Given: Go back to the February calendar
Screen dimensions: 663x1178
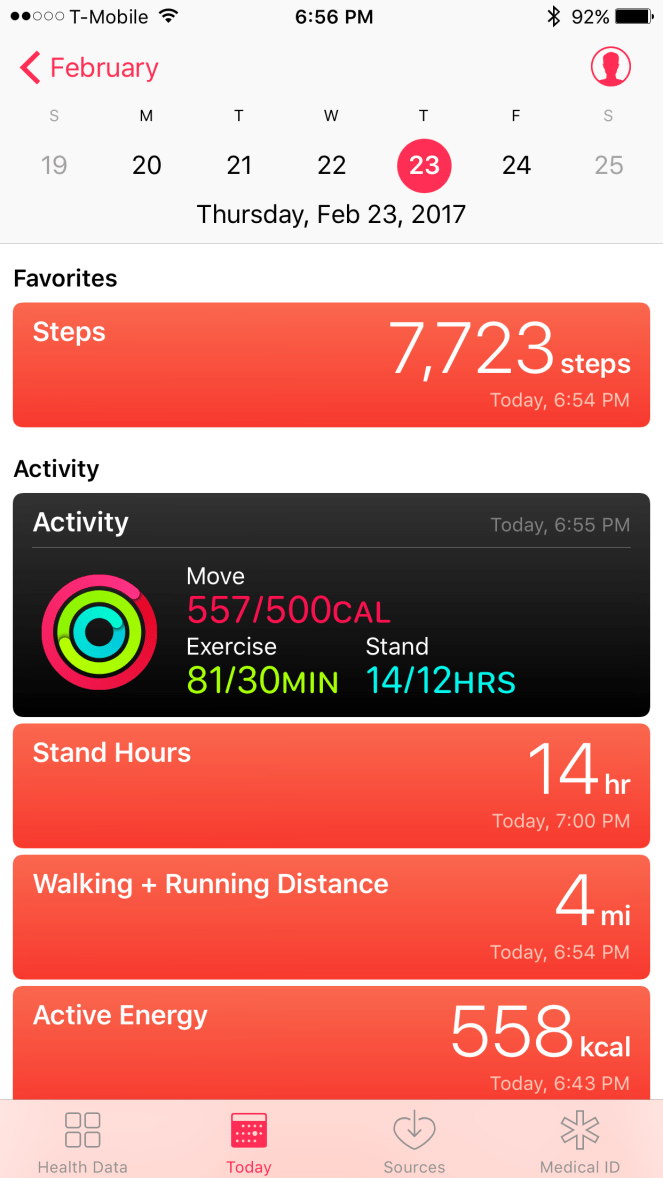Looking at the screenshot, I should [x=89, y=68].
